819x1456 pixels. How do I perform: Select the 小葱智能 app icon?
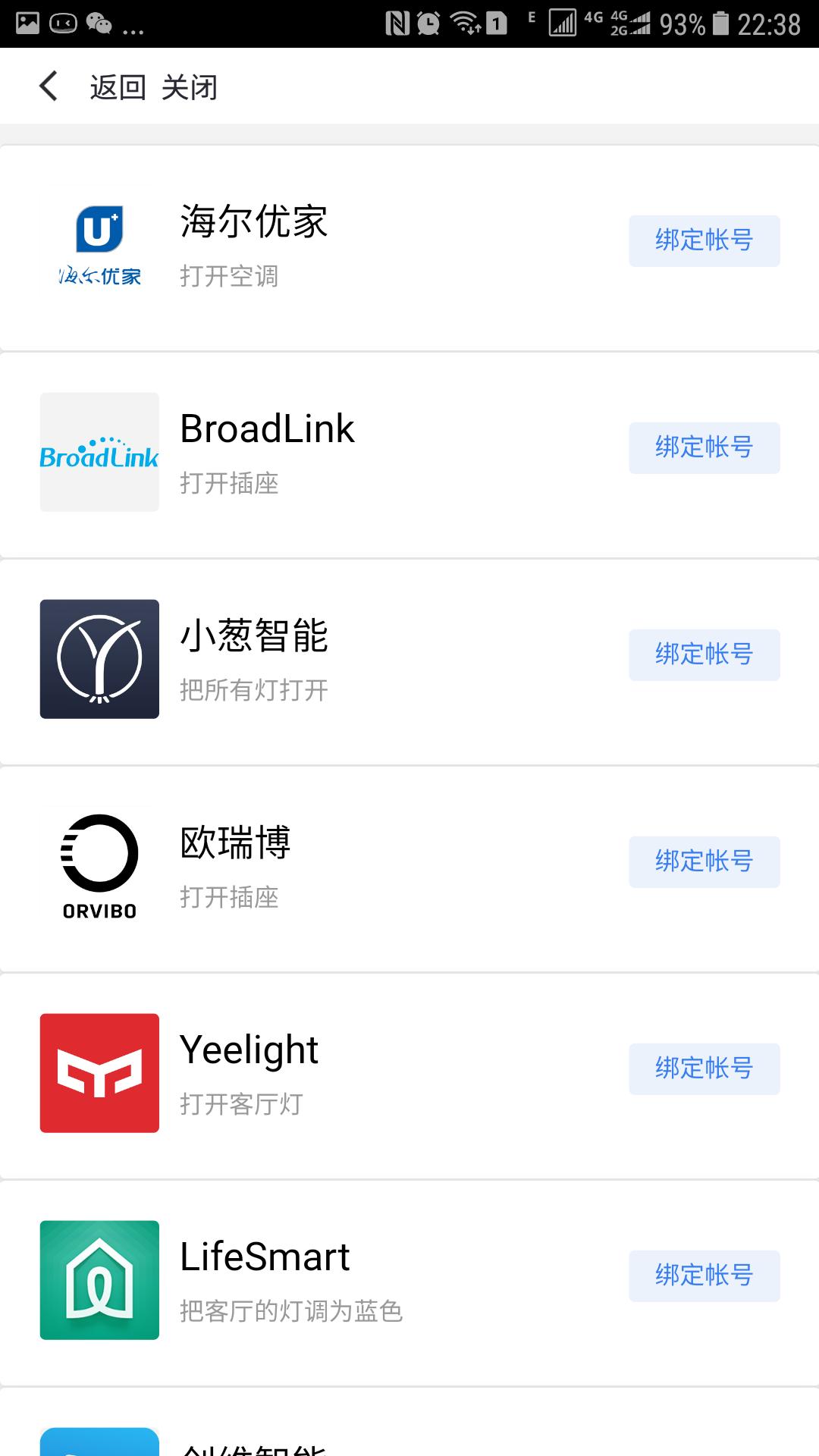pos(99,657)
